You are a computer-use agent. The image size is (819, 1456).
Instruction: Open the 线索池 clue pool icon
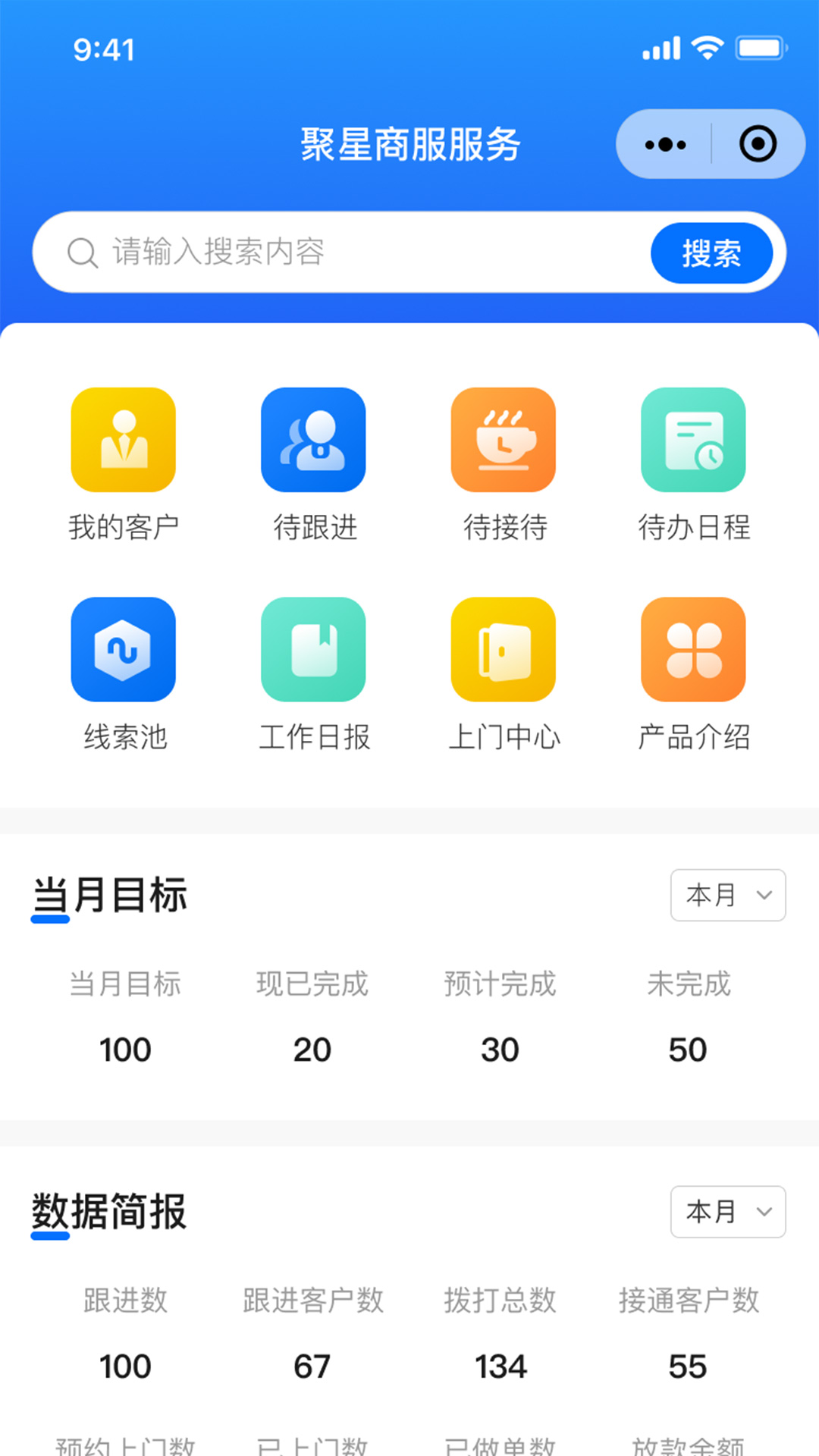pos(124,648)
